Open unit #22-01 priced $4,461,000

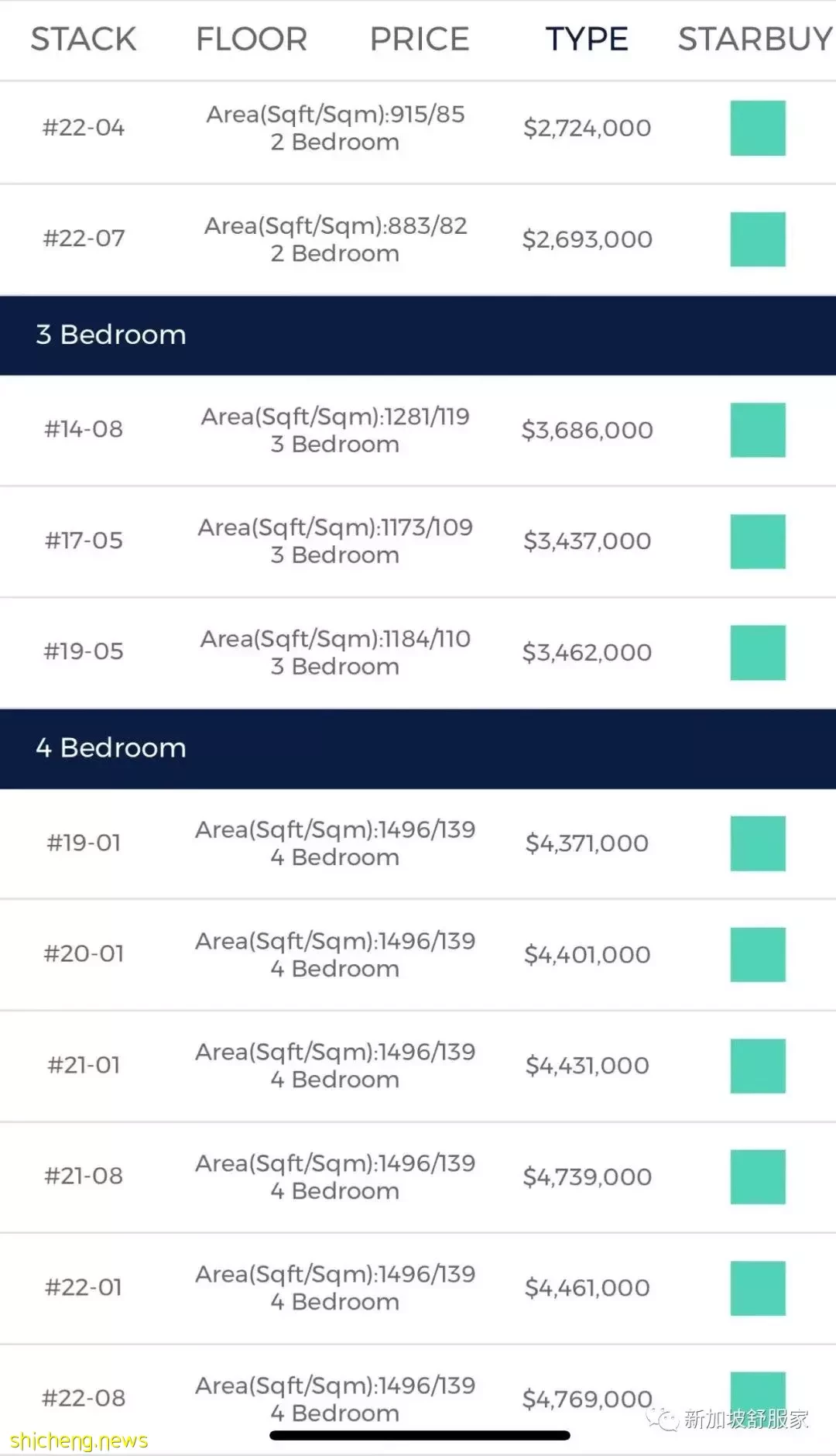pos(418,1289)
